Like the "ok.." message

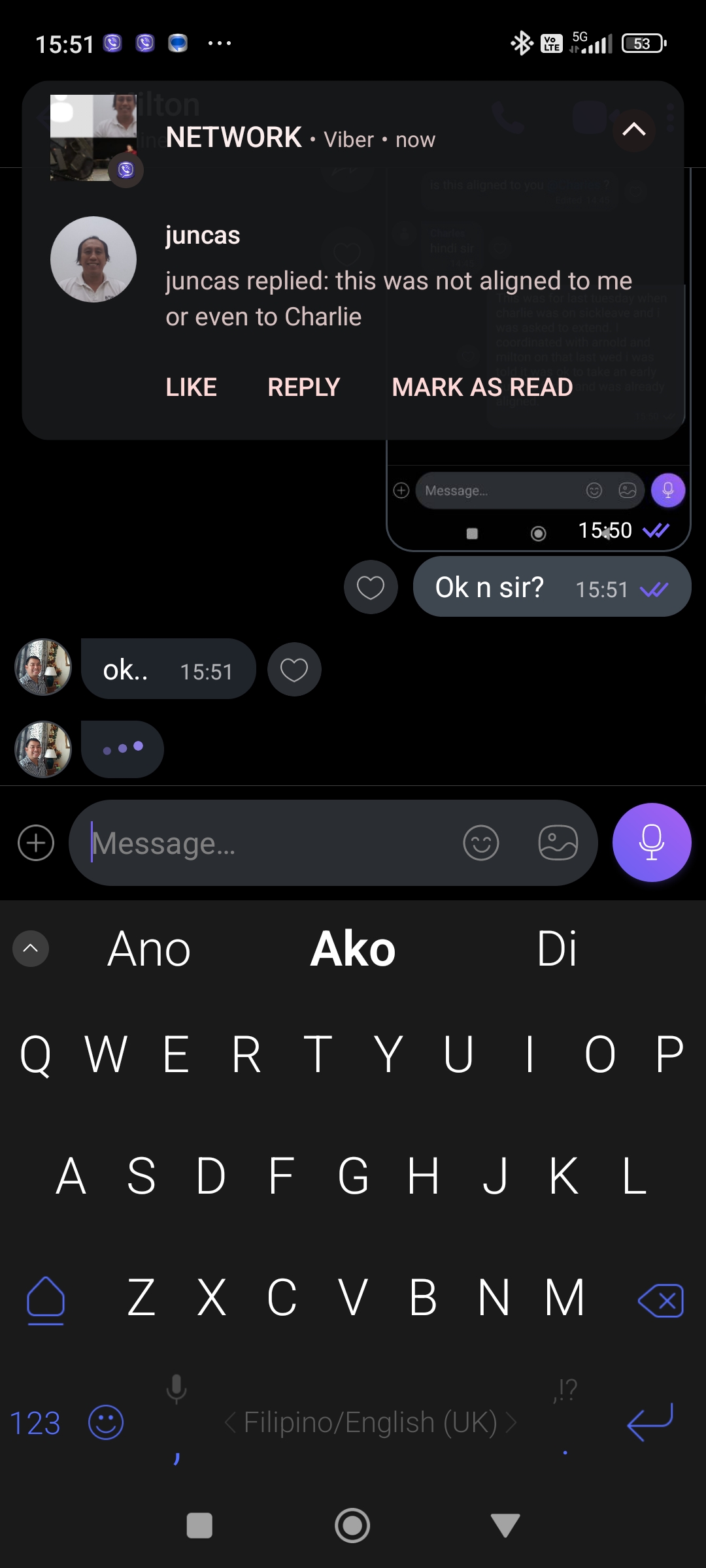(294, 670)
